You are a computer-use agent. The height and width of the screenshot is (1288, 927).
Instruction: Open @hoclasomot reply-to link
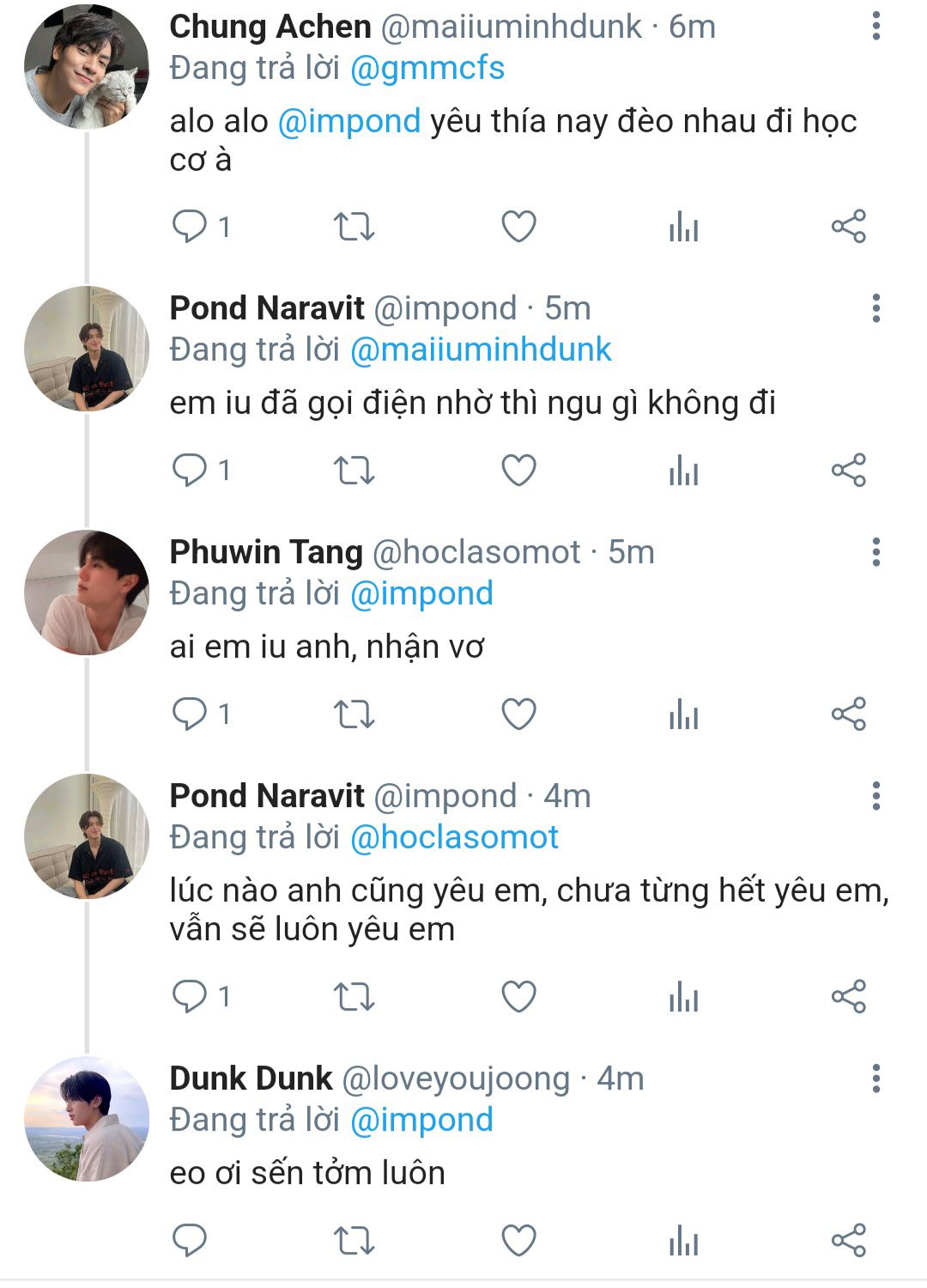(x=453, y=838)
